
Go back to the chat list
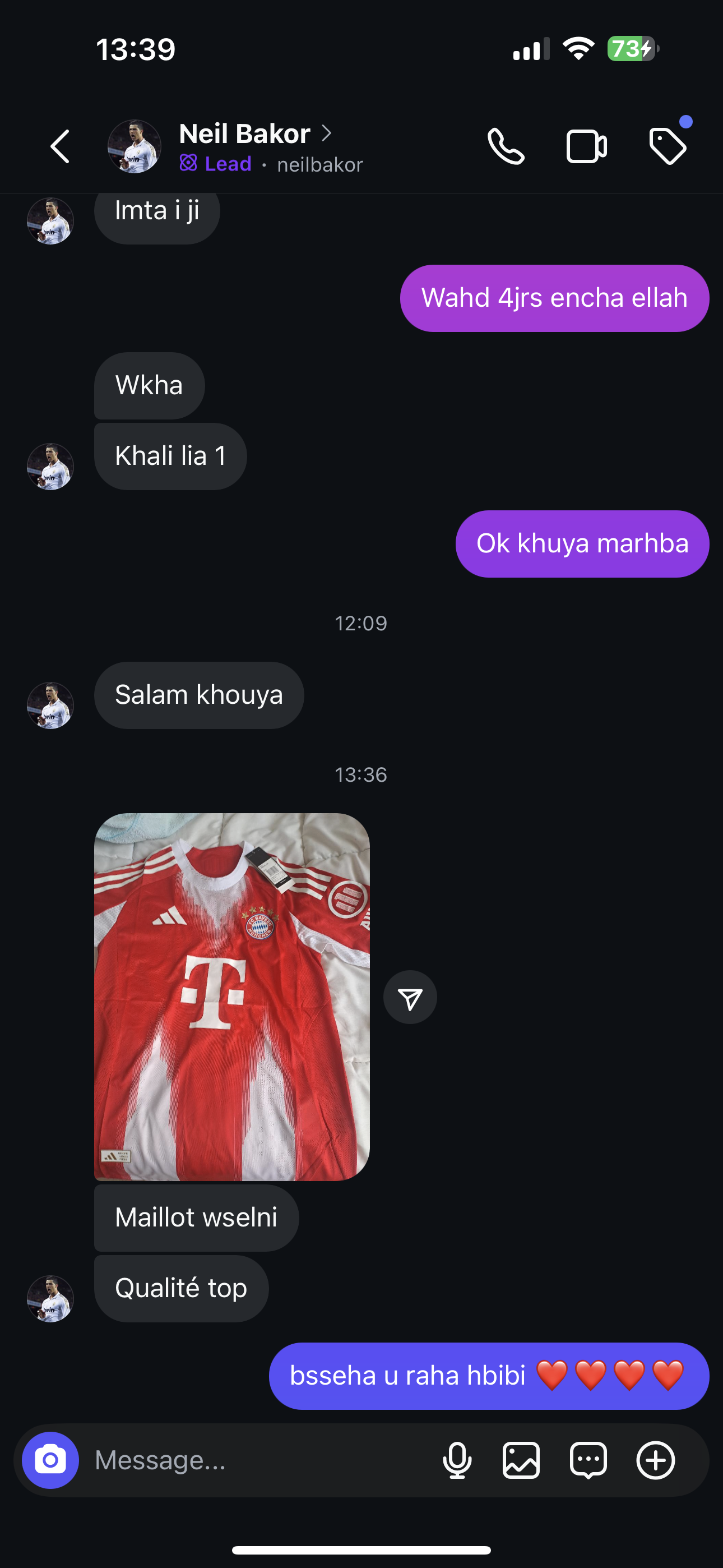coord(61,147)
